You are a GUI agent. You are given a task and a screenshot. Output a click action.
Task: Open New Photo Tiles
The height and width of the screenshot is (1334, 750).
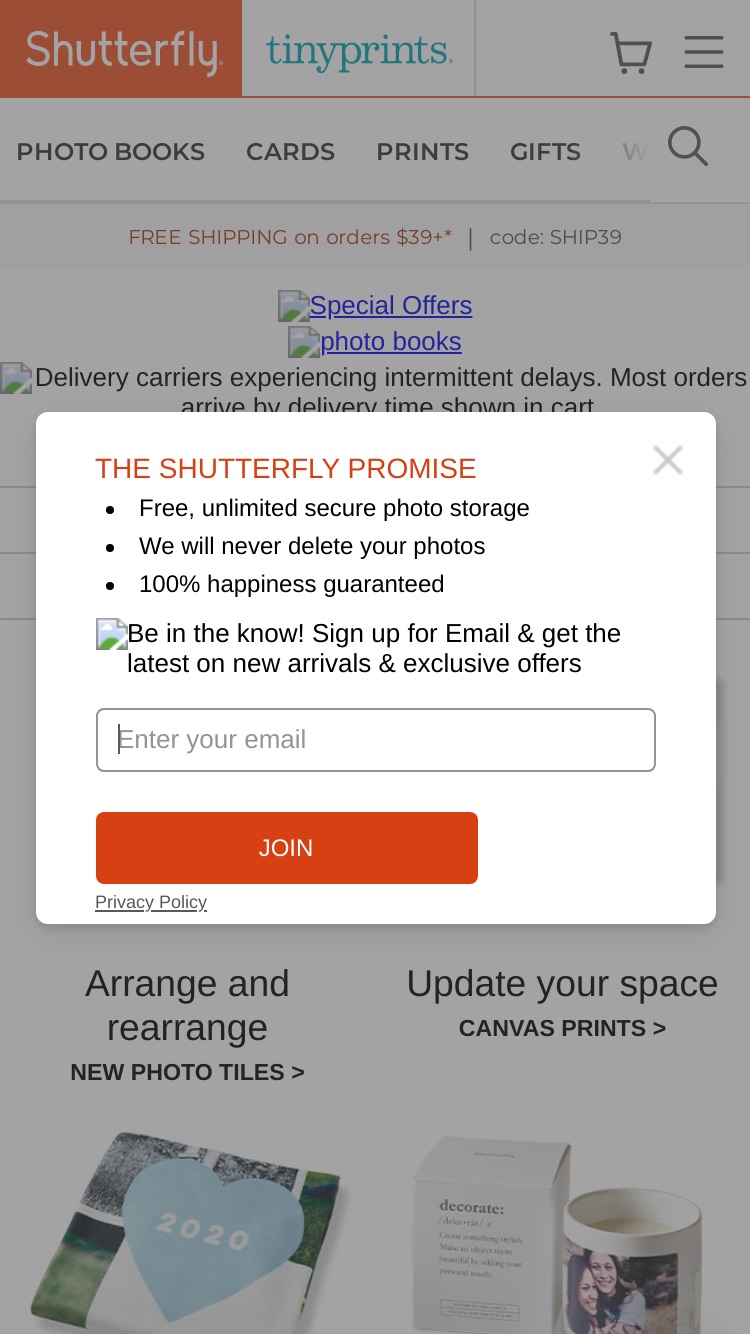(x=187, y=1072)
